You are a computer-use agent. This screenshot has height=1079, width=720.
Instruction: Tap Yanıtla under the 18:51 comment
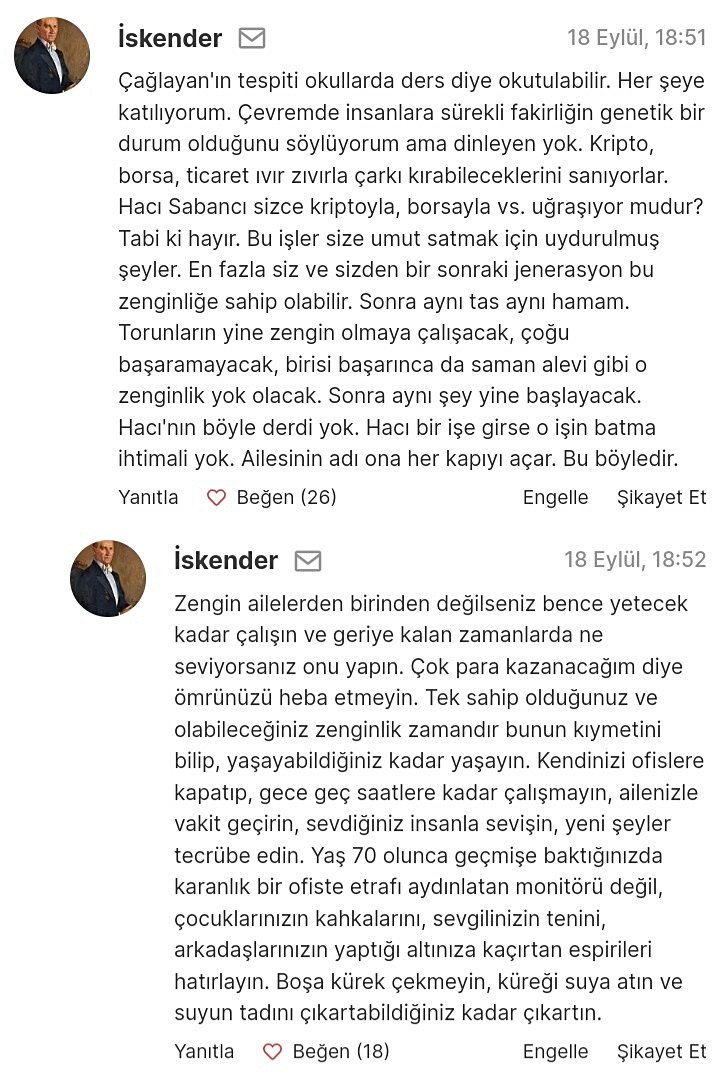148,497
